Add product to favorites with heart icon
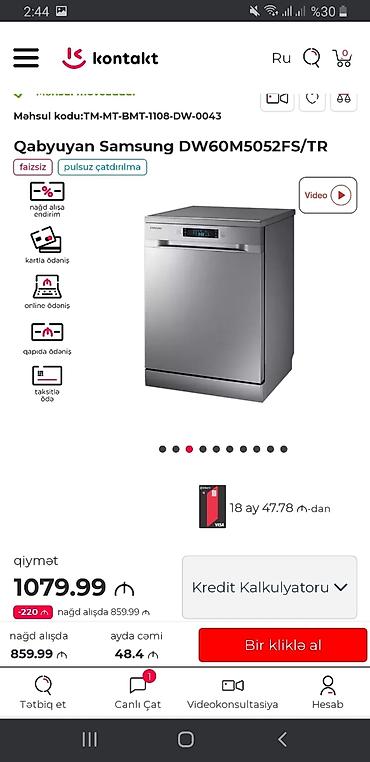The image size is (370, 762). tap(312, 100)
